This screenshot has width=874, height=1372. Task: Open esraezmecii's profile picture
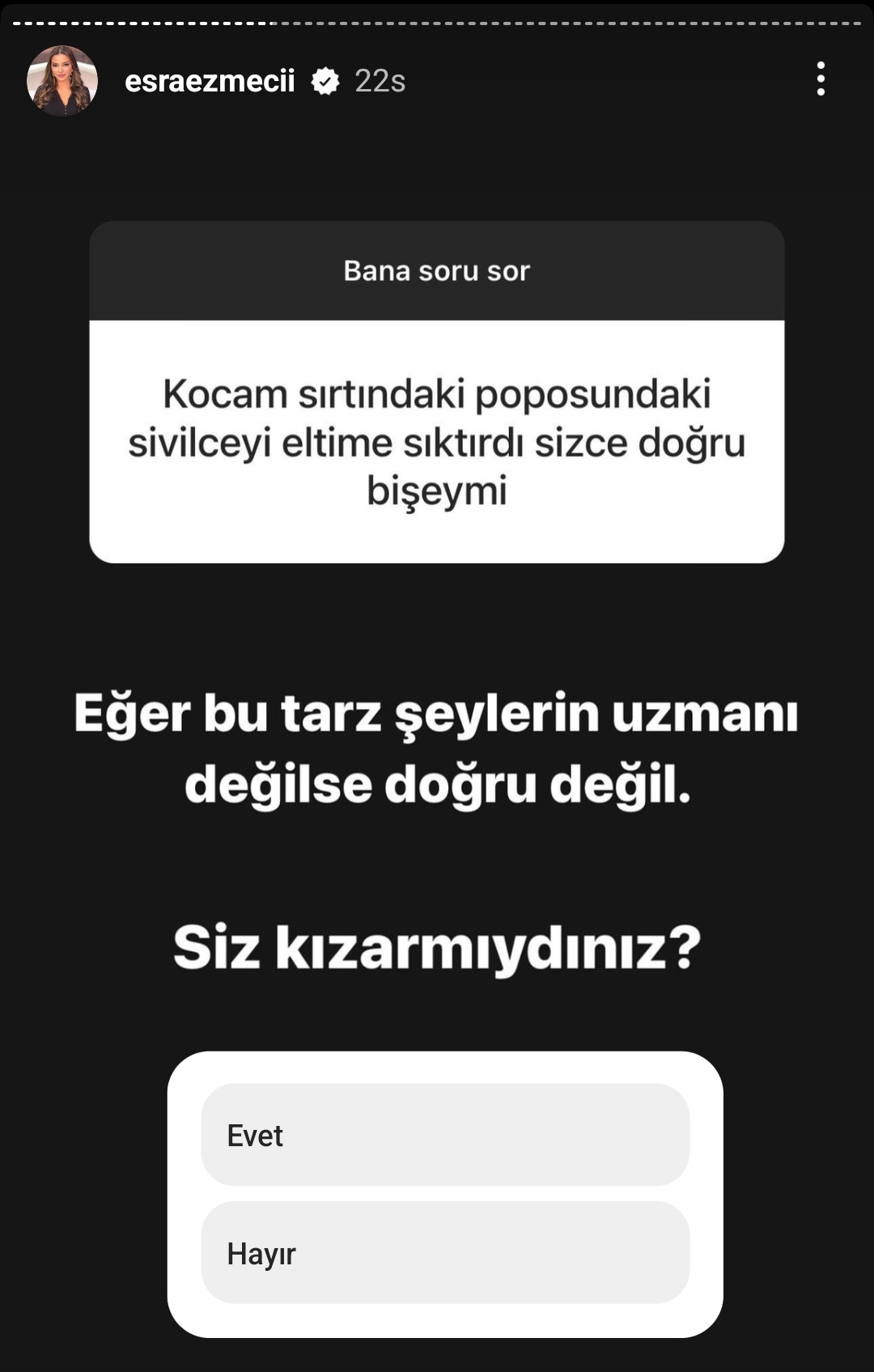pos(62,81)
